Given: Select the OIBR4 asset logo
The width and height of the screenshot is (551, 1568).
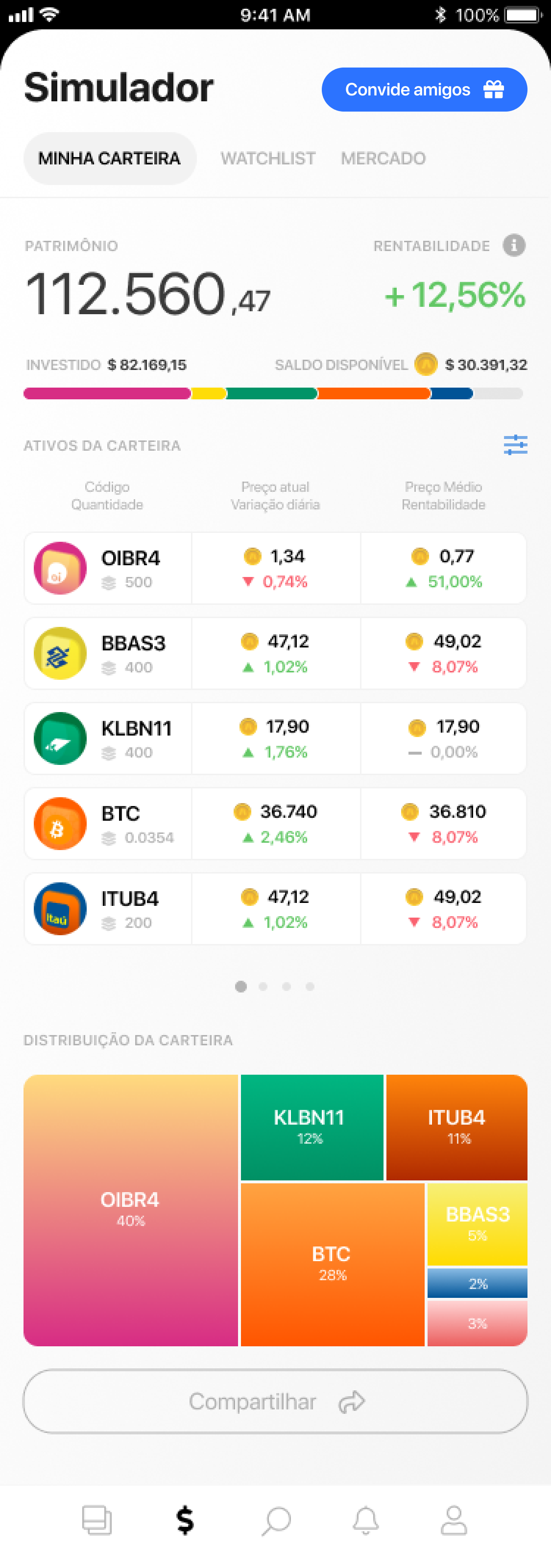Looking at the screenshot, I should pos(59,568).
